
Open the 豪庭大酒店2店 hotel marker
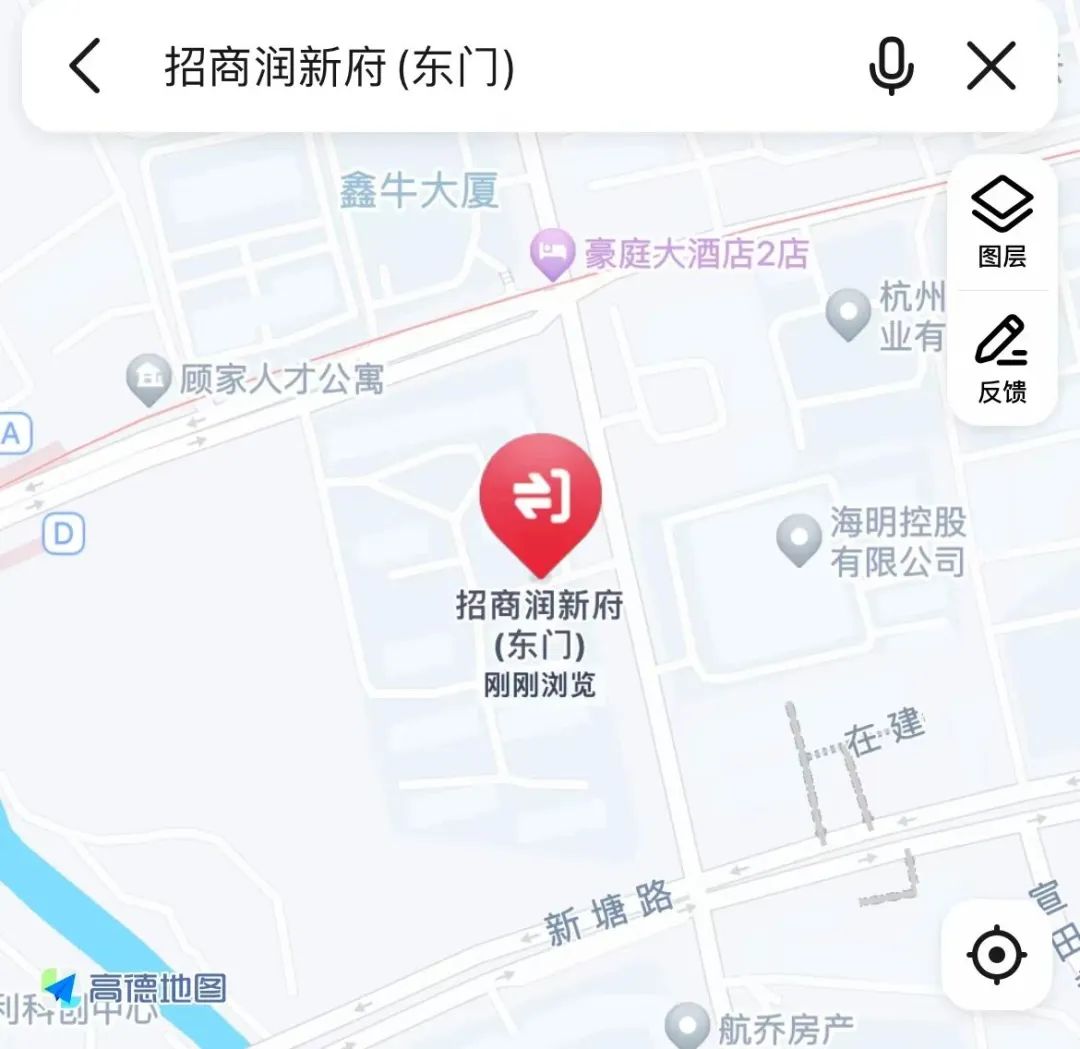[x=552, y=253]
